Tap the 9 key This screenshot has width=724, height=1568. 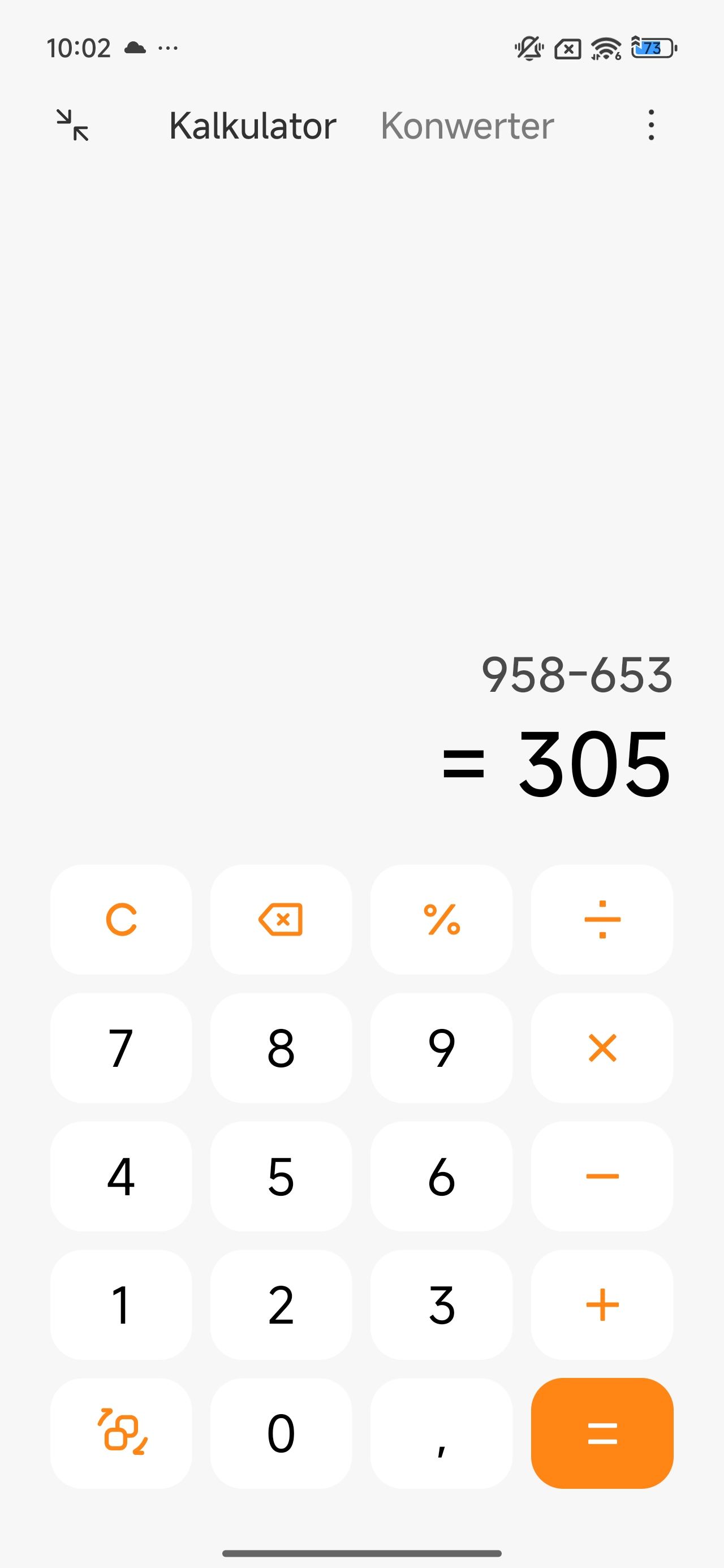coord(441,1048)
